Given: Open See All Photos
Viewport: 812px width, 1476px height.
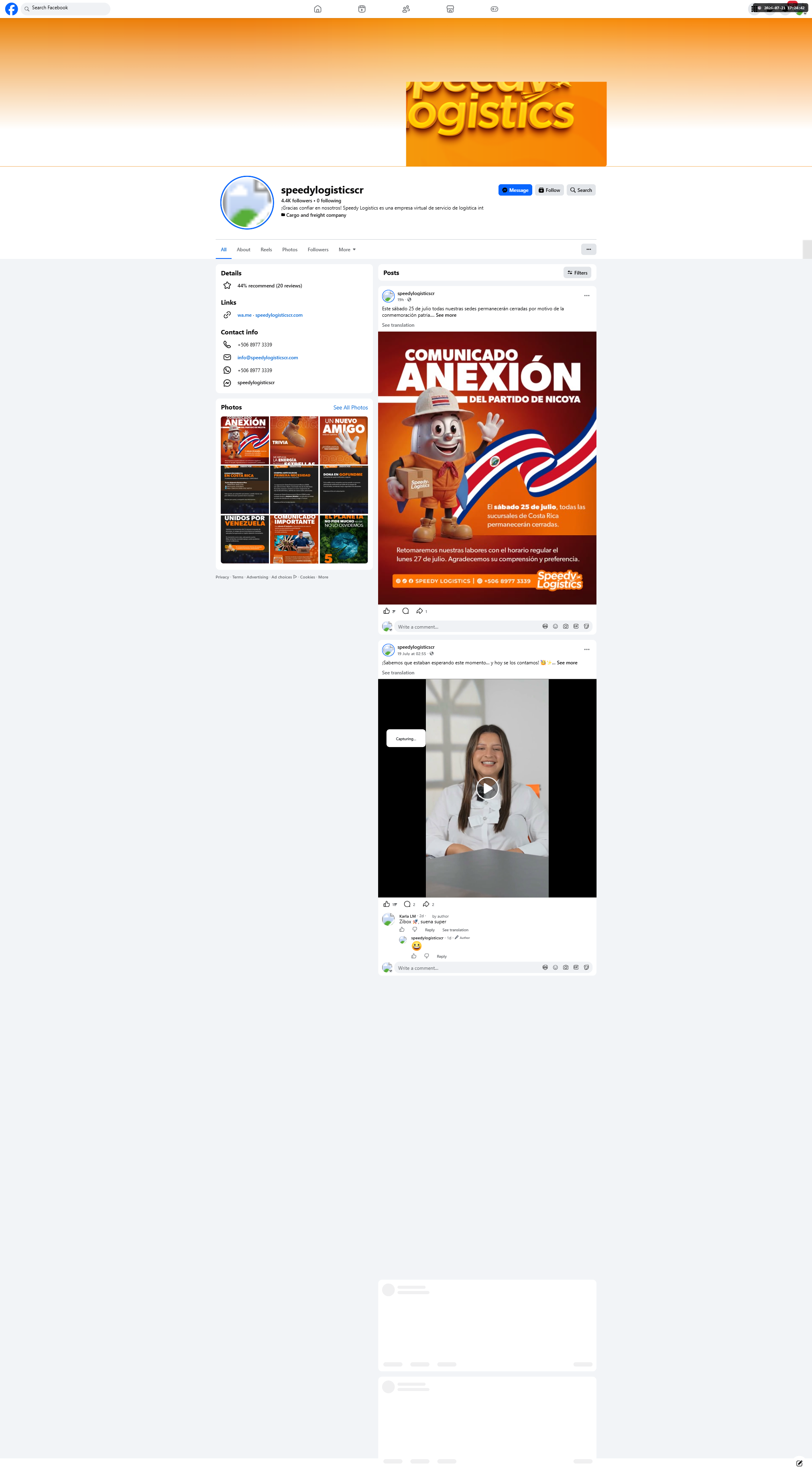Looking at the screenshot, I should (x=351, y=407).
